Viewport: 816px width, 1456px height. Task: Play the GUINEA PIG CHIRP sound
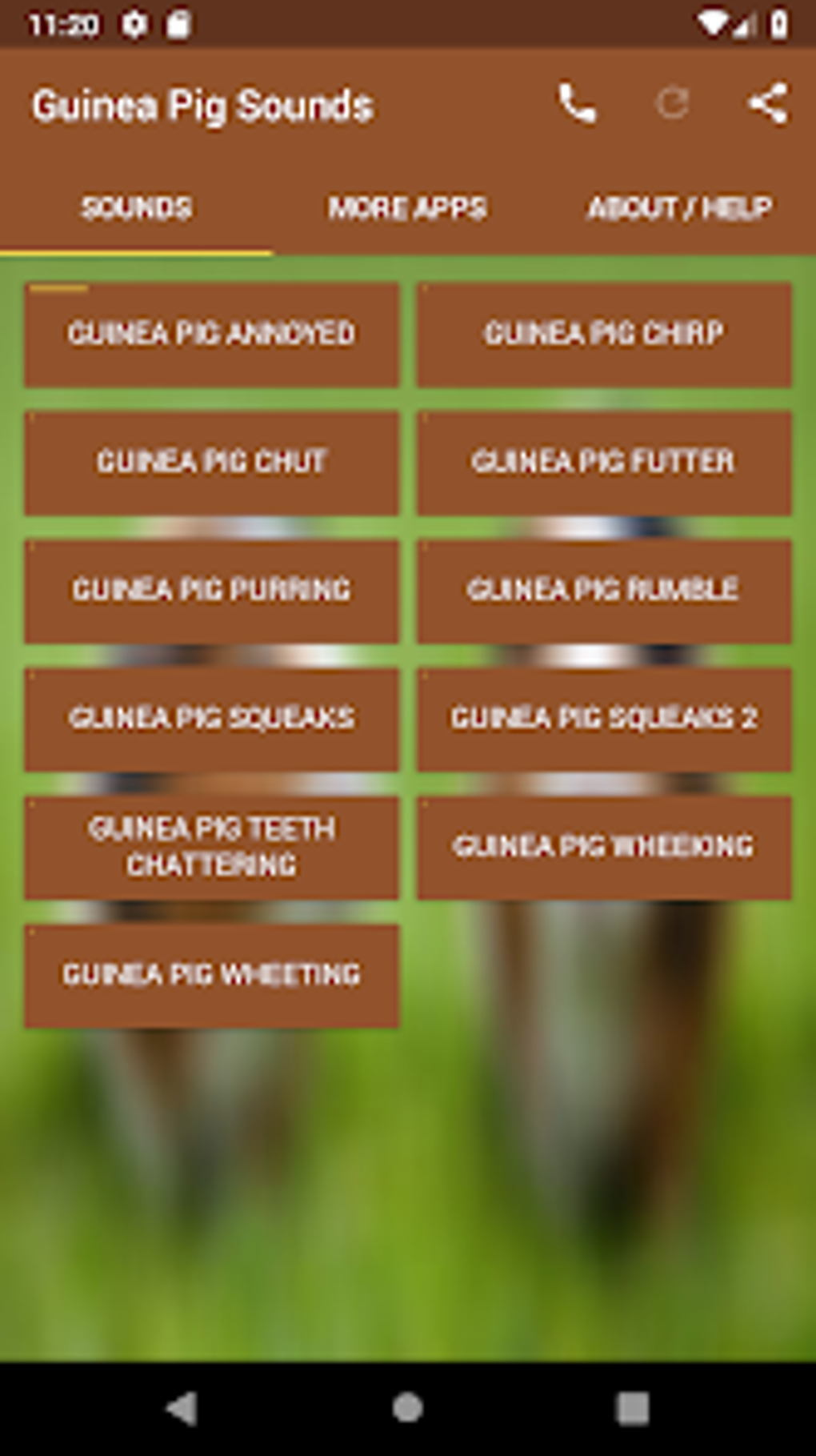pos(603,334)
